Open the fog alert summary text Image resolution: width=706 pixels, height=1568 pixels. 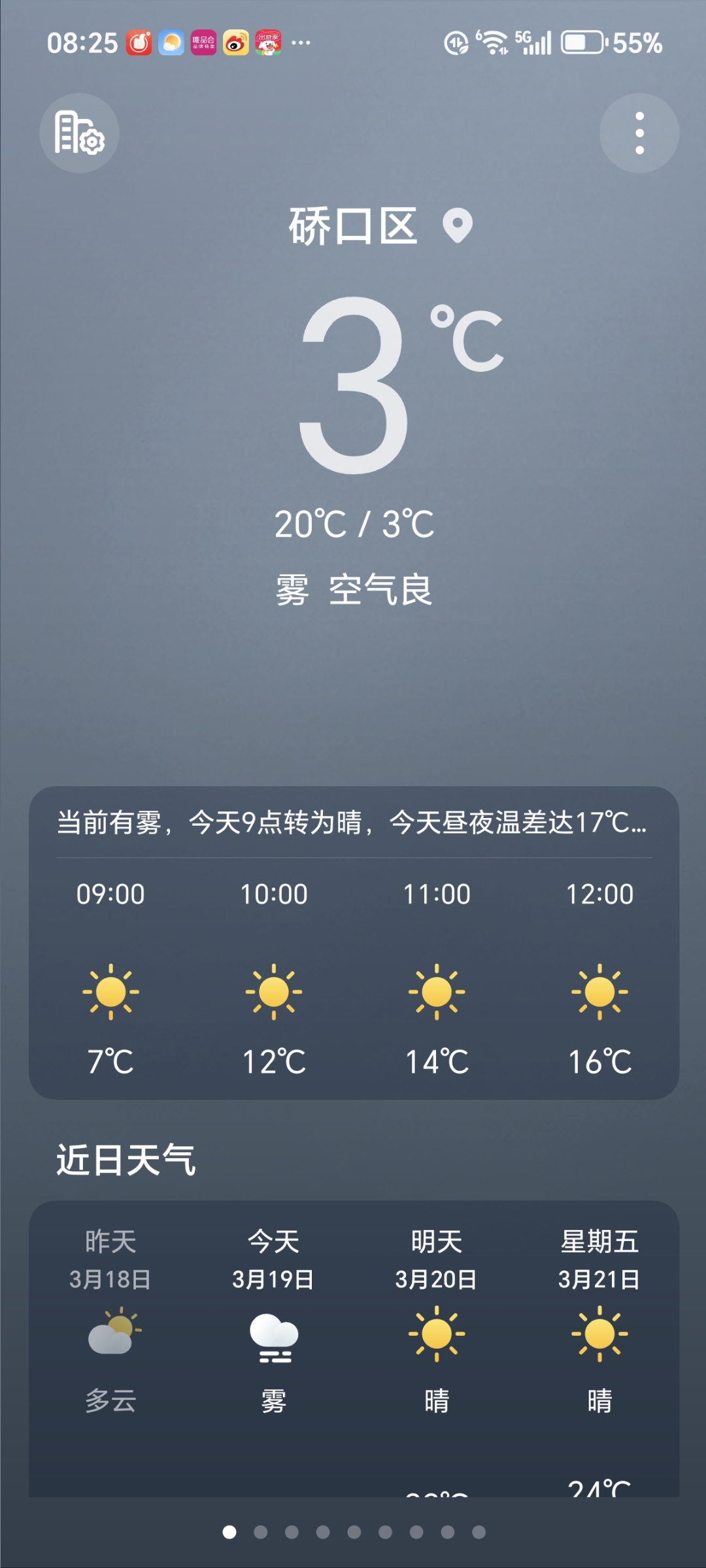[353, 823]
